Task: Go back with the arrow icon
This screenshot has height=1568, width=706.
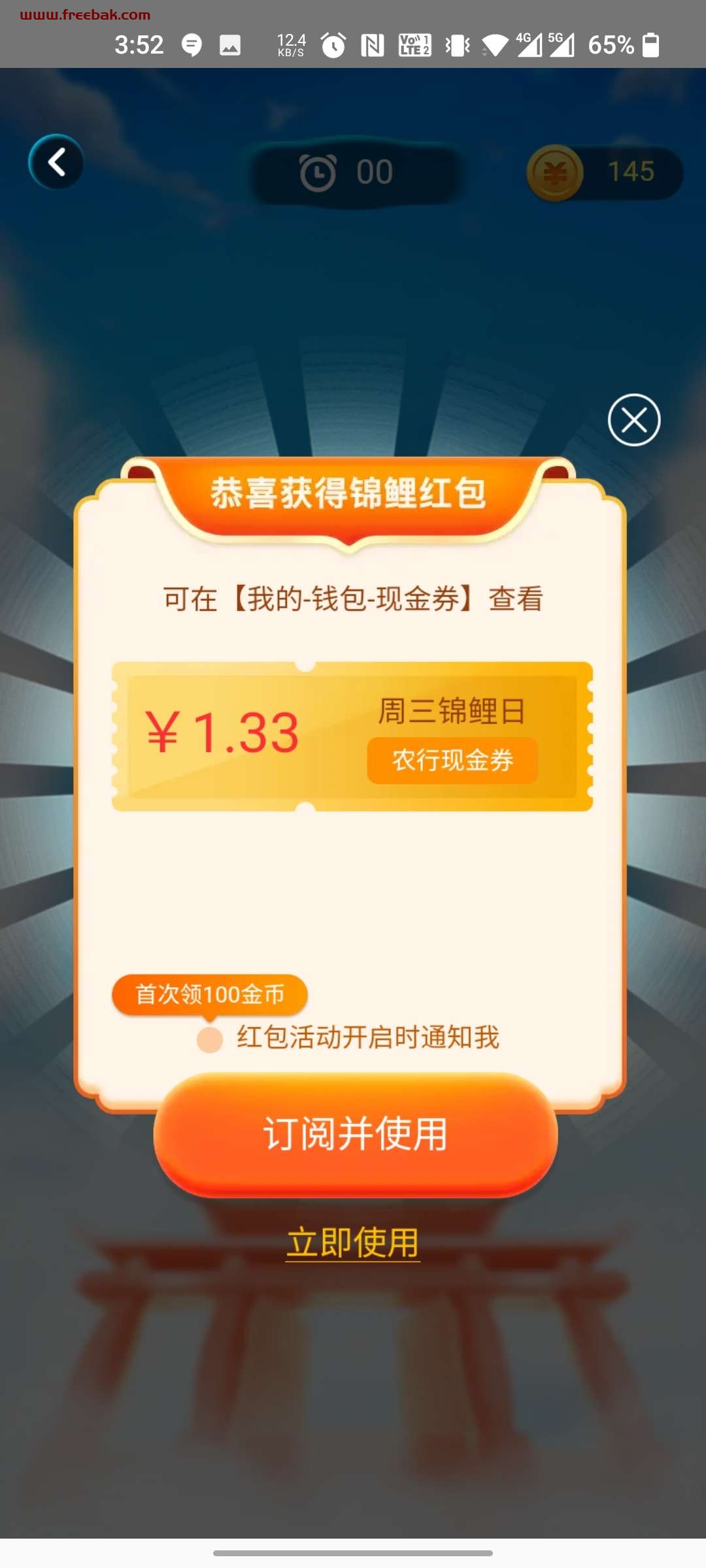Action: coord(56,162)
